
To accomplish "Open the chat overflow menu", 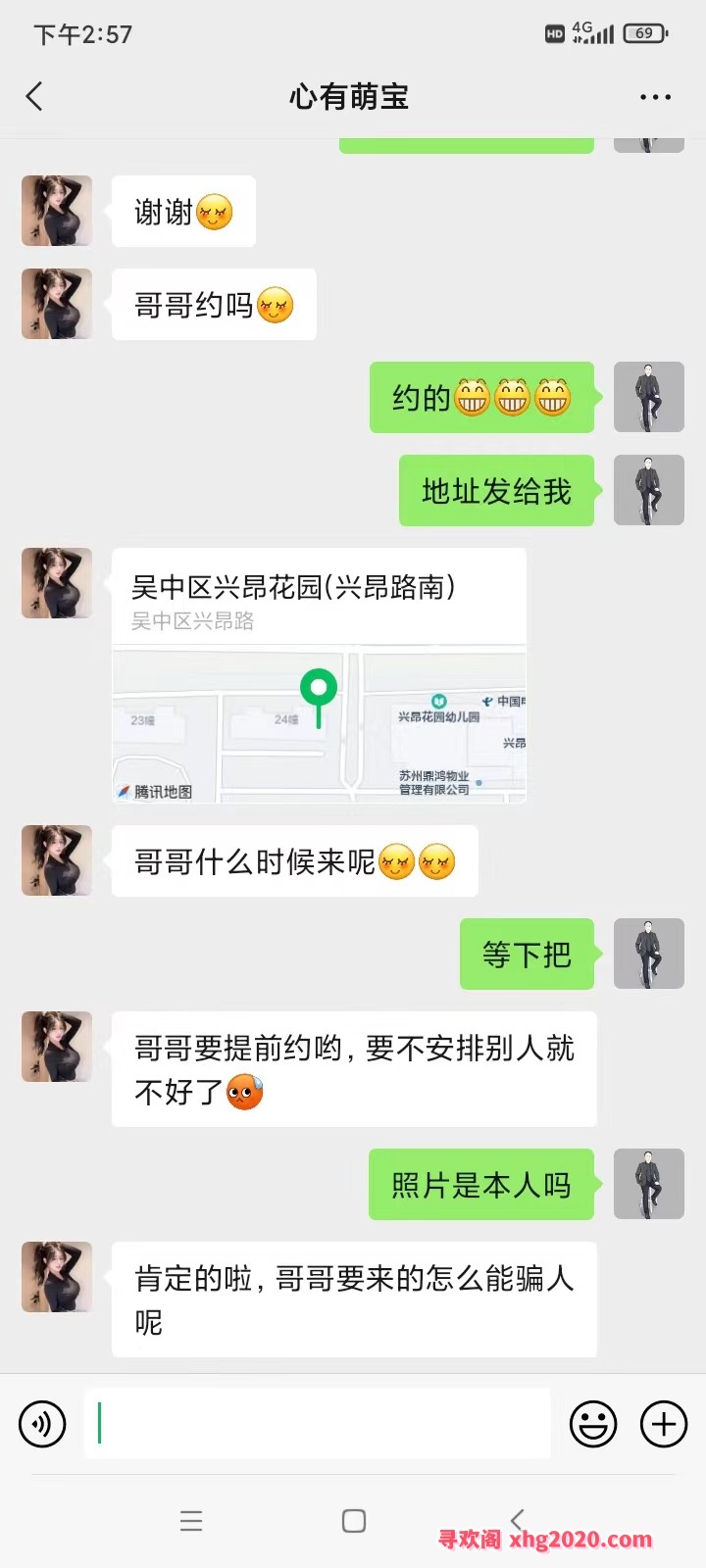I will 655,97.
